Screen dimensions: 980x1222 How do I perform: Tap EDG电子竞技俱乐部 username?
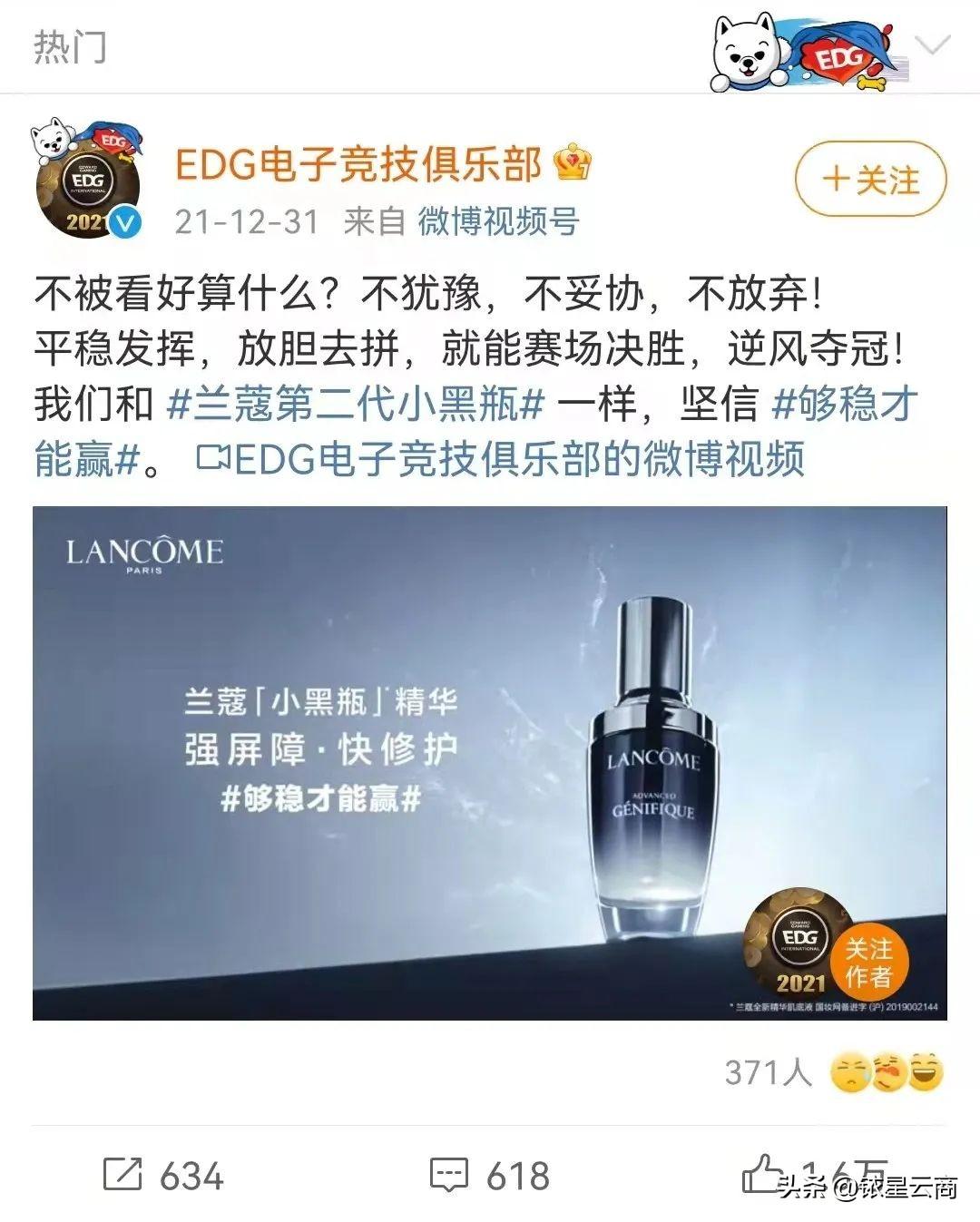pyautogui.click(x=358, y=164)
